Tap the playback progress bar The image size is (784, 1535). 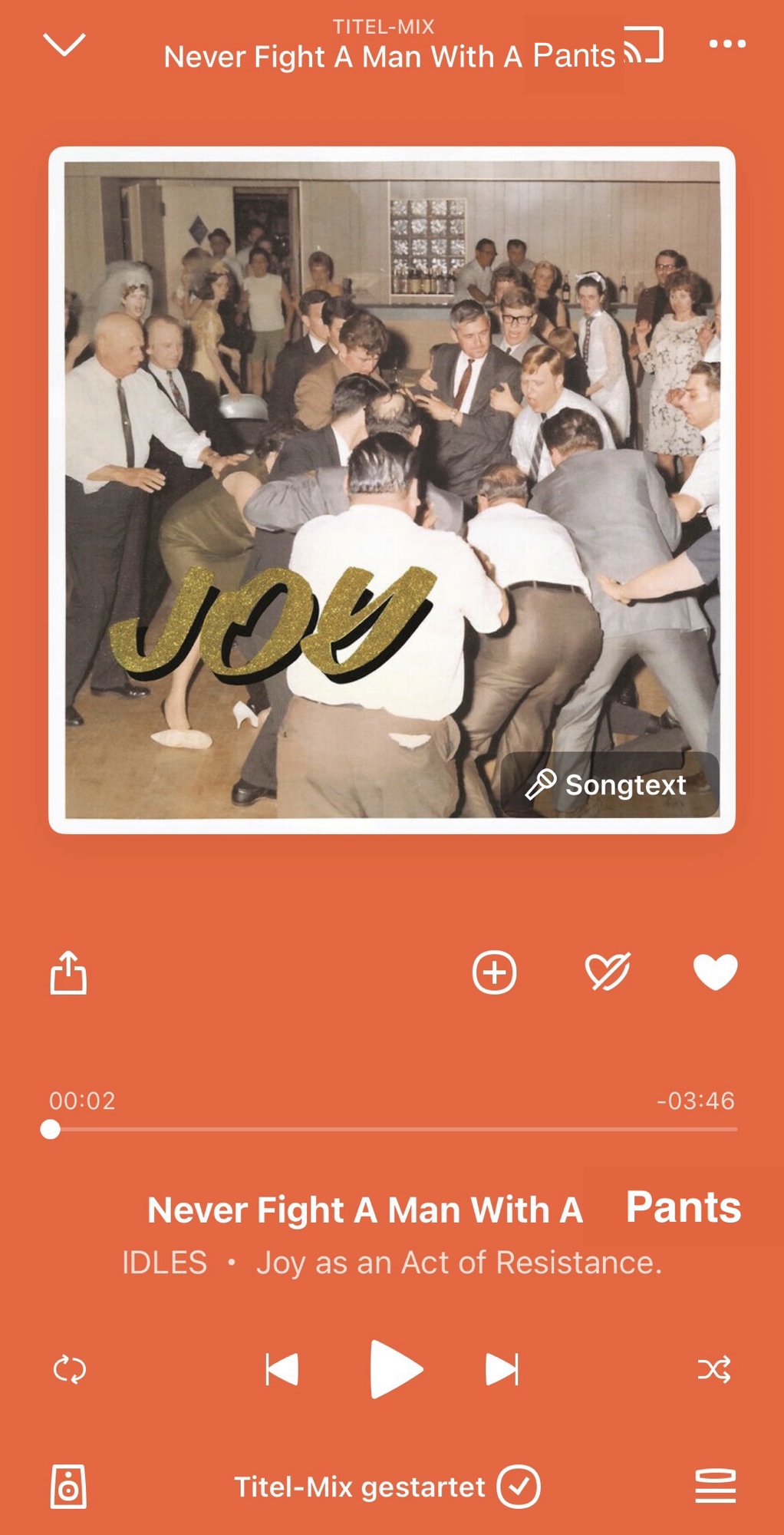click(391, 1129)
